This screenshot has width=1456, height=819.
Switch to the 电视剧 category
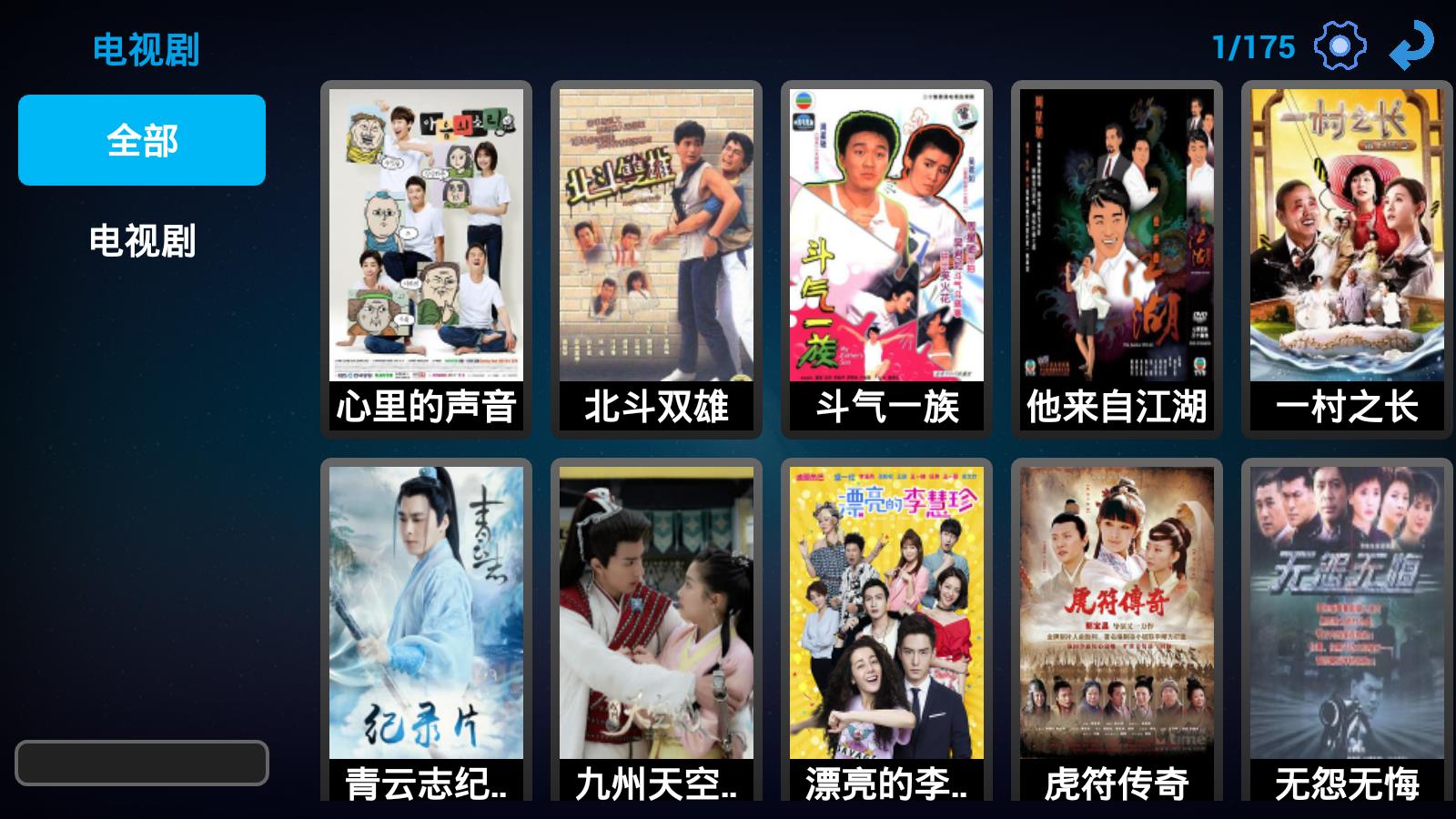click(x=142, y=240)
